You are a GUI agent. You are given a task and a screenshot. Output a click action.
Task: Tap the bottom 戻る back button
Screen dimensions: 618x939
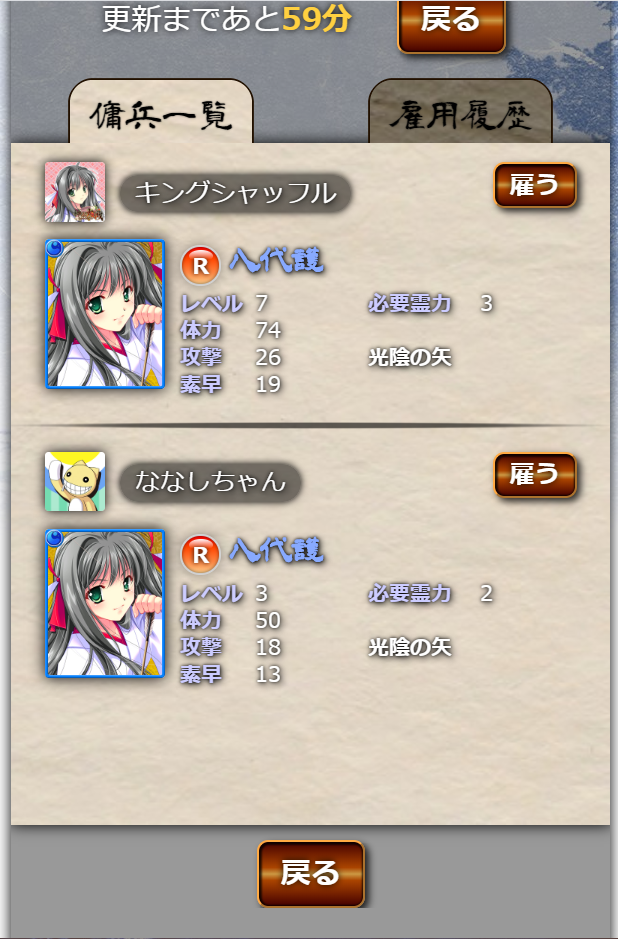tap(311, 873)
